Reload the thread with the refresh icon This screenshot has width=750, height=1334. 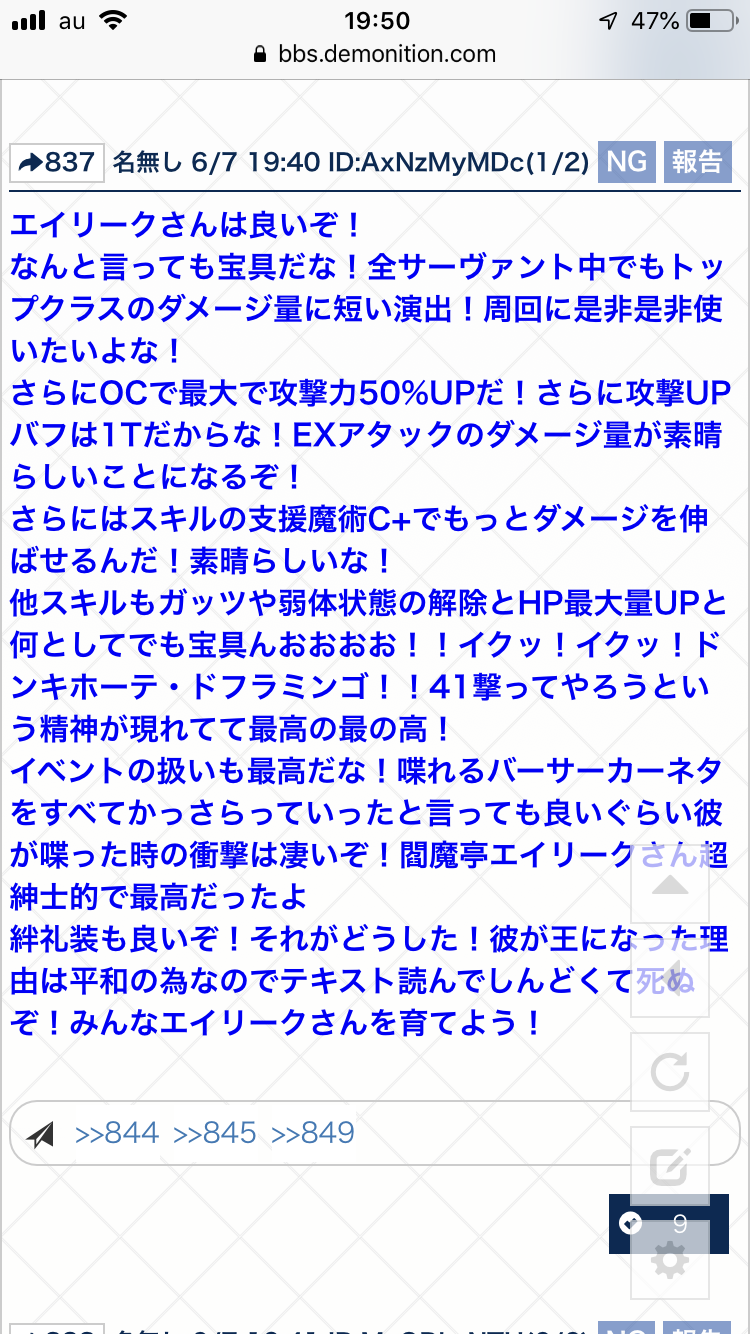coord(670,1073)
